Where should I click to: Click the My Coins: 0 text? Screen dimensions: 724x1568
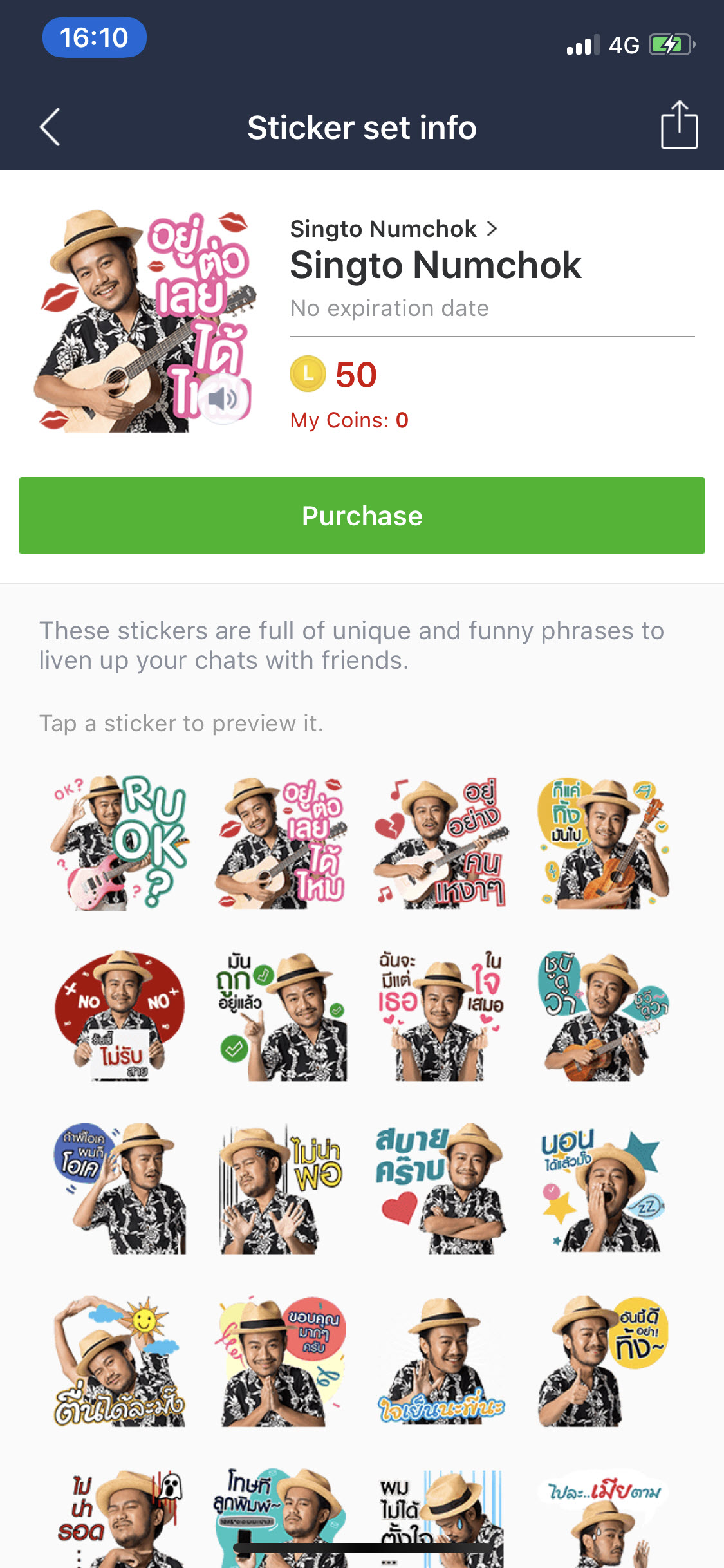(348, 419)
